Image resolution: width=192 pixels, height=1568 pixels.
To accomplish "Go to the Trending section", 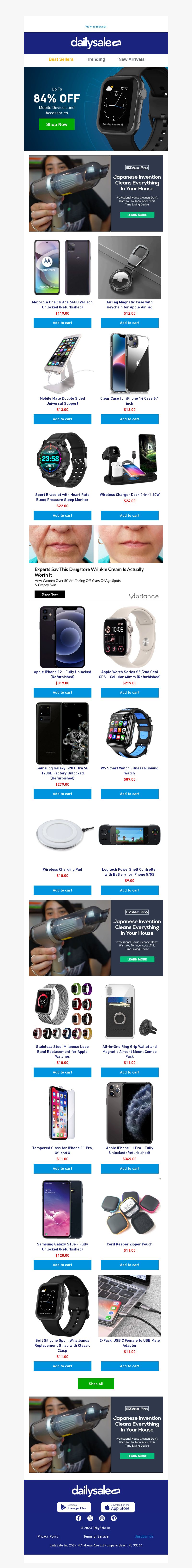I will (x=96, y=60).
